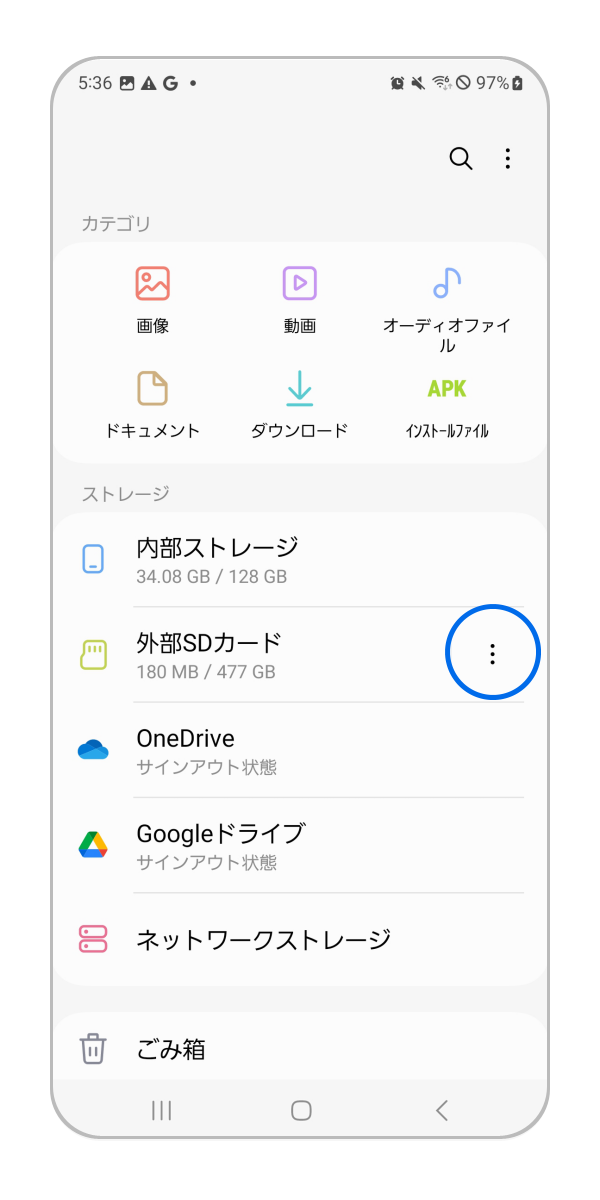Browse オーディオファイル category

[446, 303]
